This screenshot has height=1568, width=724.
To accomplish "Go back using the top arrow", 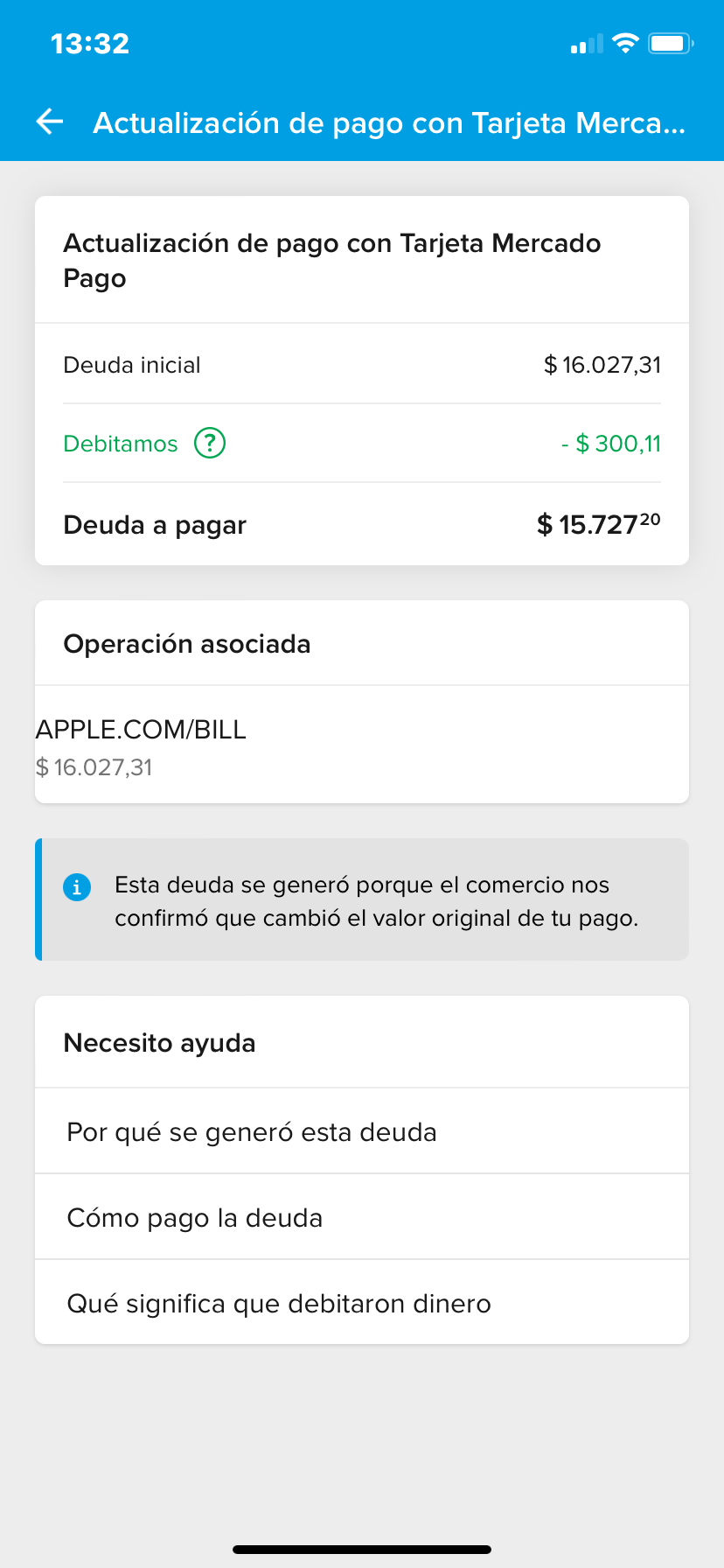I will tap(50, 122).
